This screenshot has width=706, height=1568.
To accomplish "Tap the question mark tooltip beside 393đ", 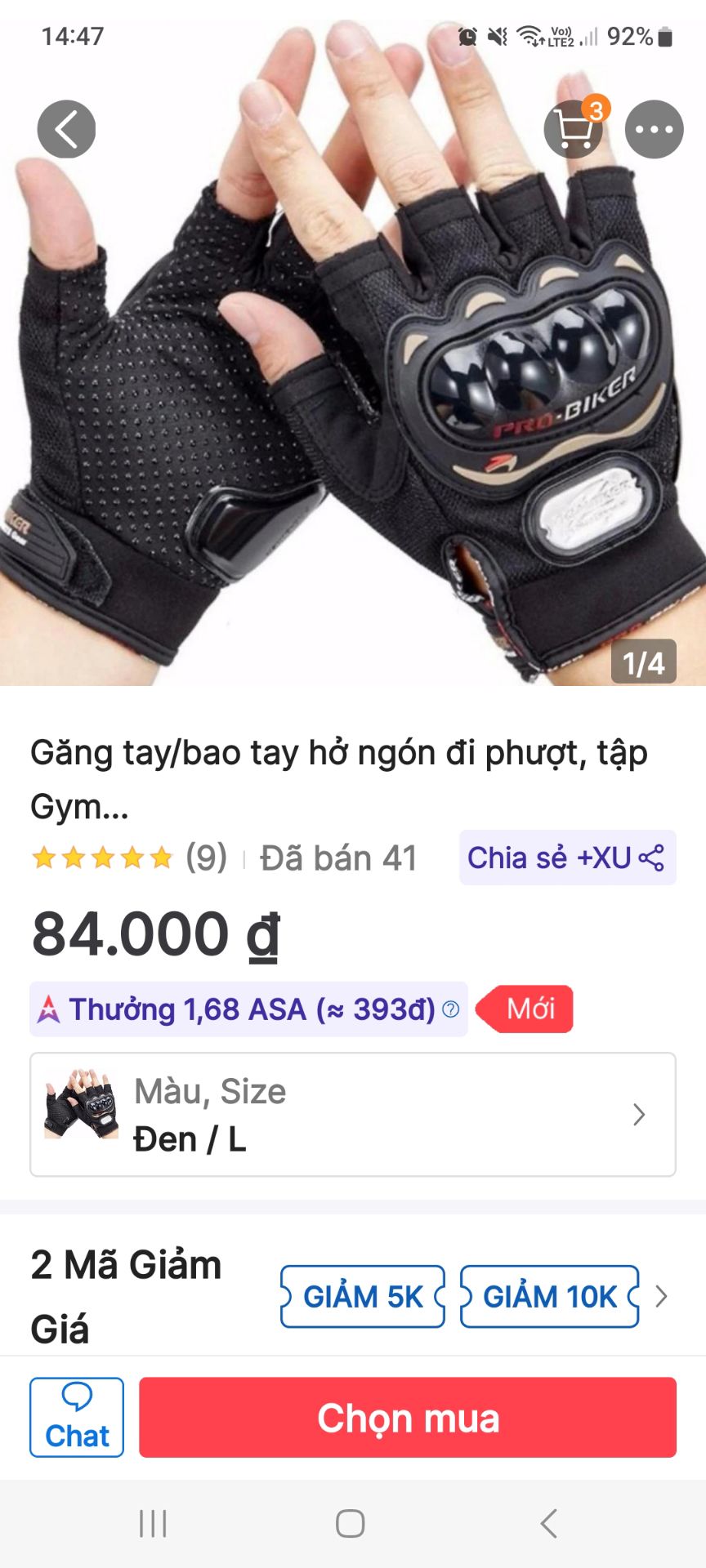I will tap(448, 1009).
